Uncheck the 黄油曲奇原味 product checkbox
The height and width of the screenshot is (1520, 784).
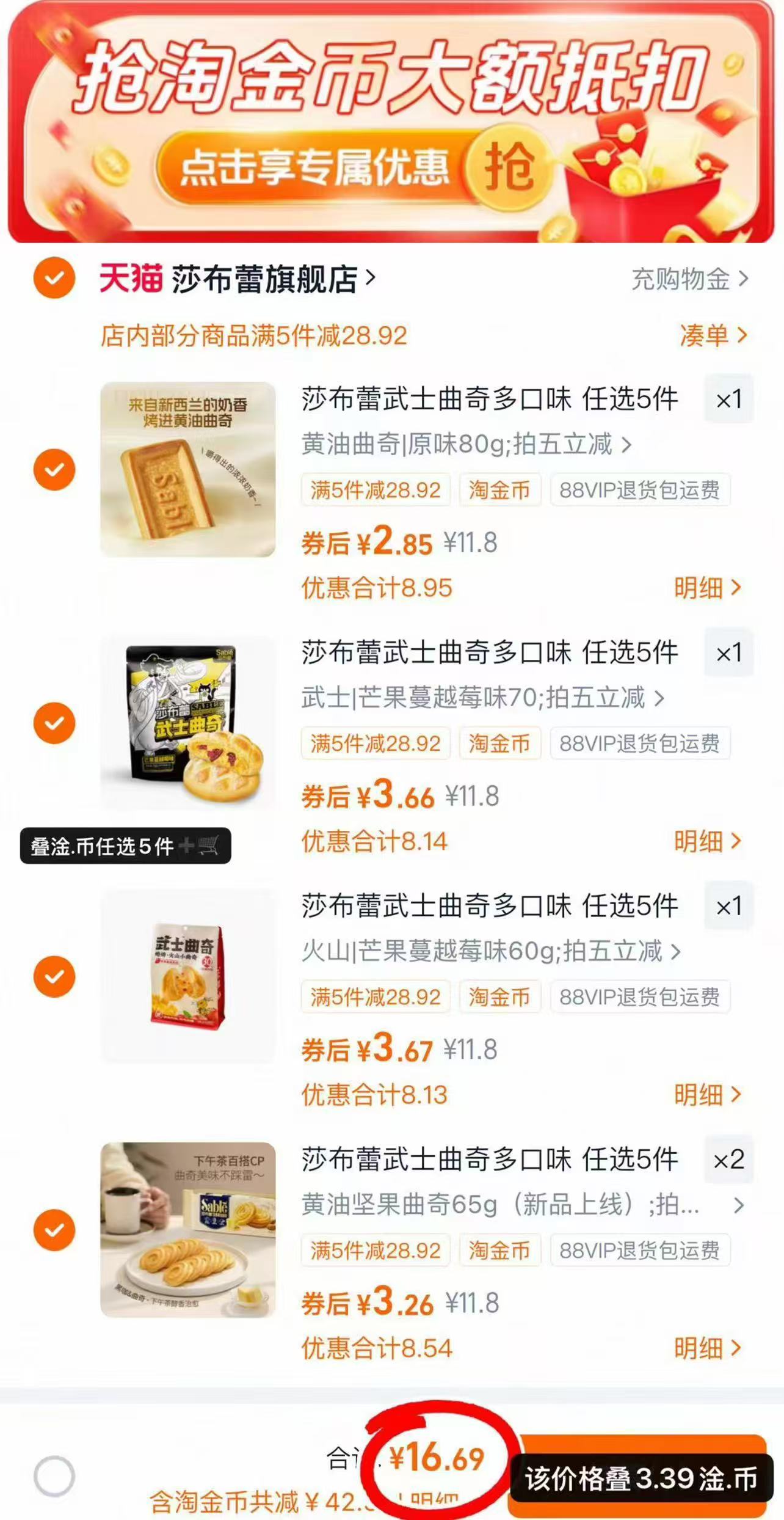[54, 469]
